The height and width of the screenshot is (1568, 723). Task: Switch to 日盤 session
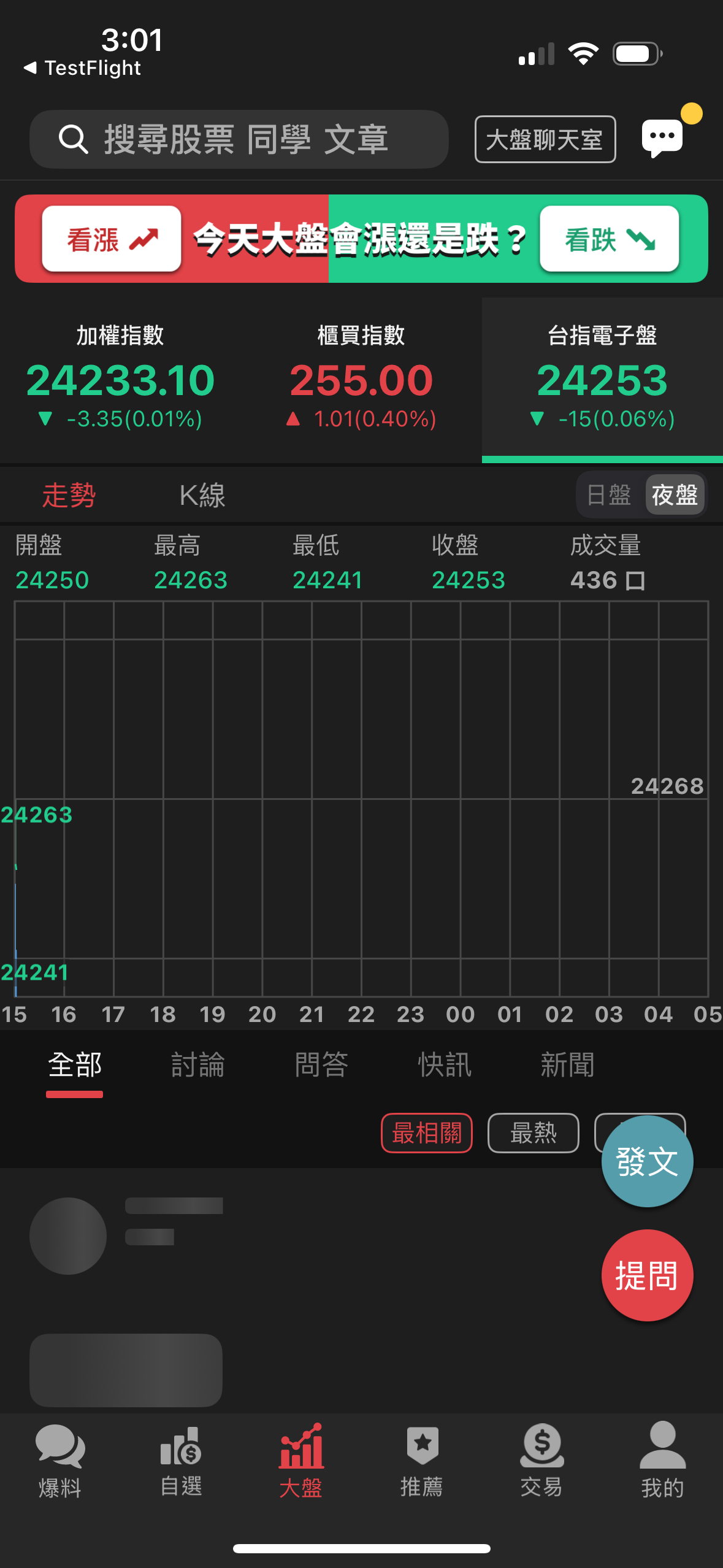(609, 495)
